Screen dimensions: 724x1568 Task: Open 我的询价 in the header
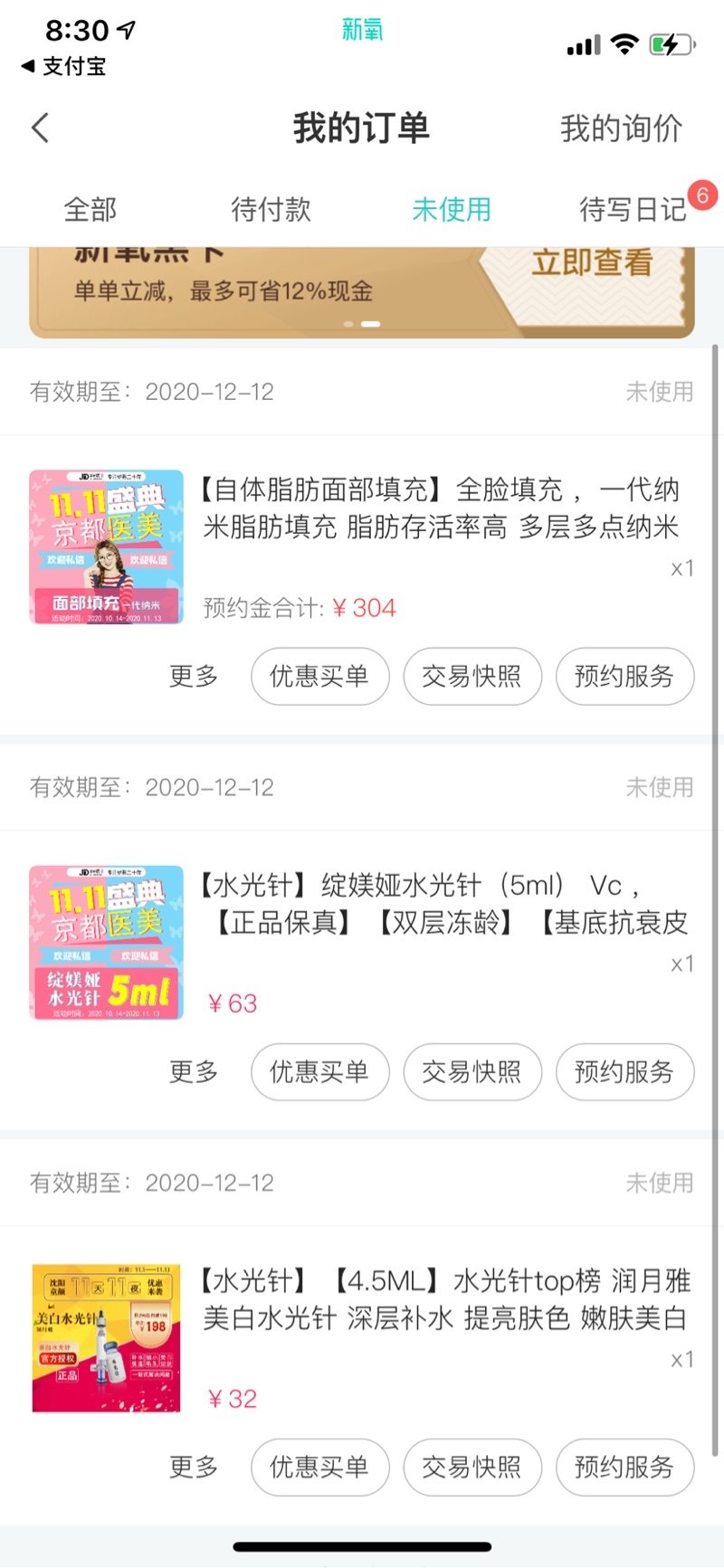click(x=621, y=128)
